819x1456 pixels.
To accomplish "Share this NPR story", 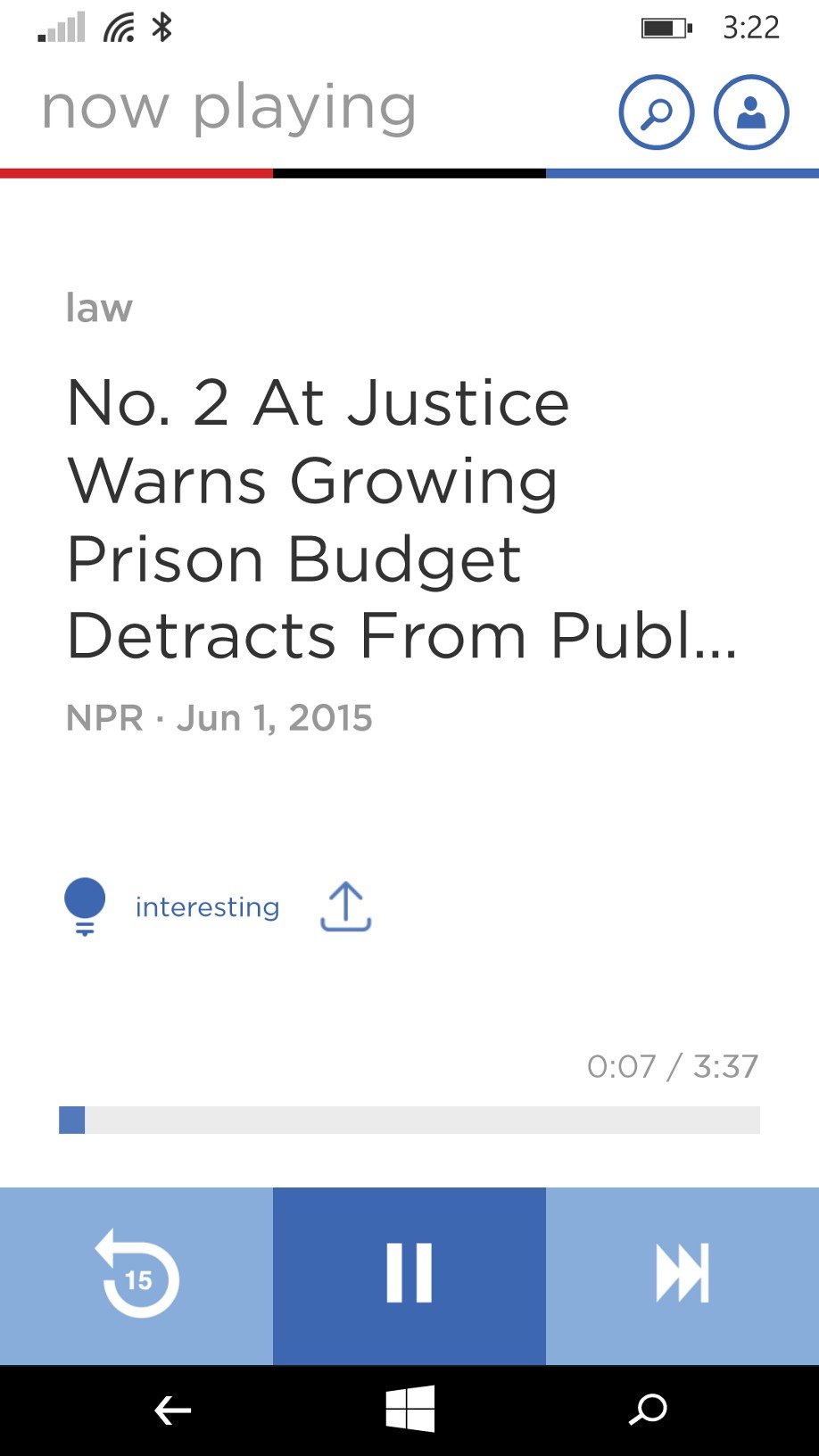I will pos(345,906).
